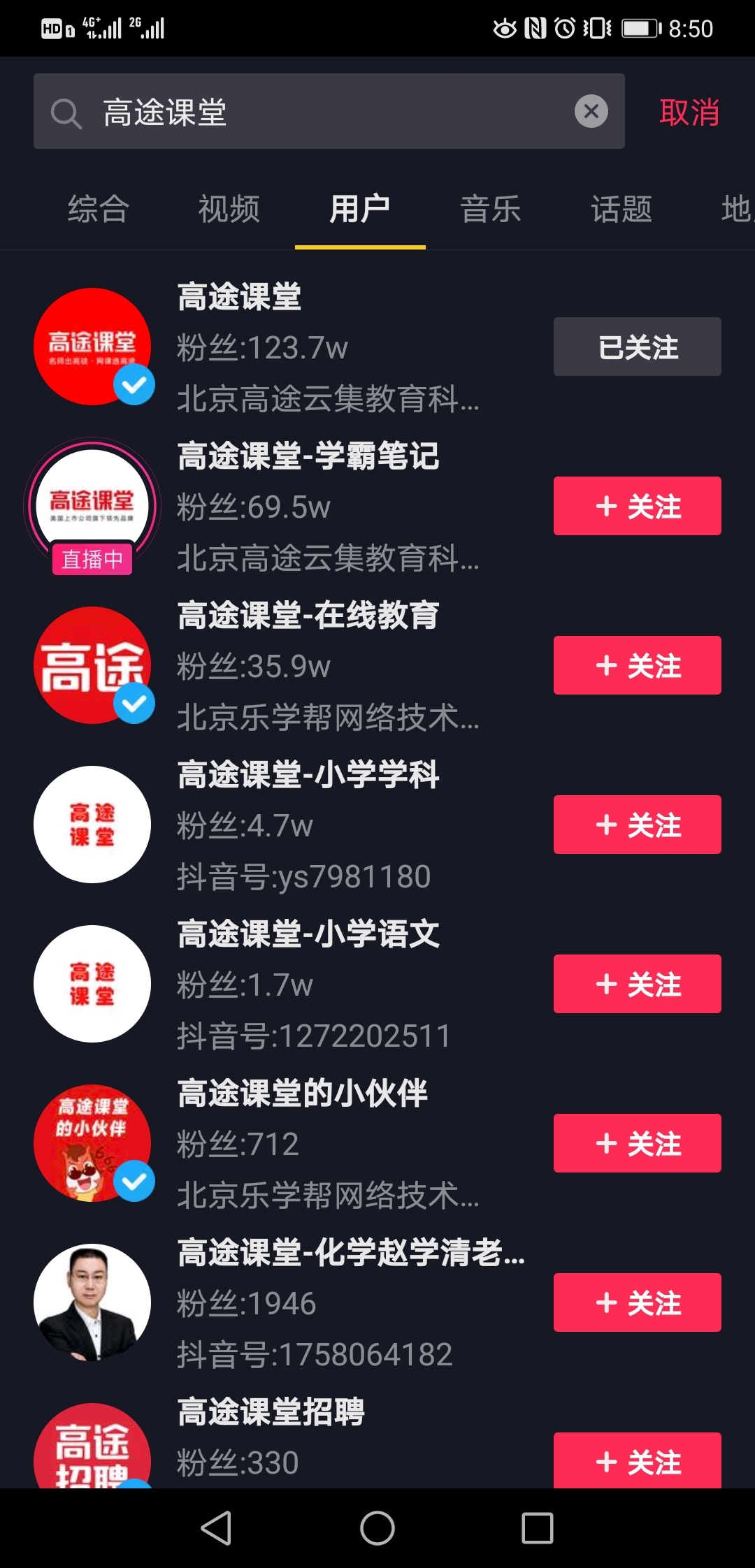Return to the phone's home screen
This screenshot has width=755, height=1568.
pyautogui.click(x=377, y=1527)
